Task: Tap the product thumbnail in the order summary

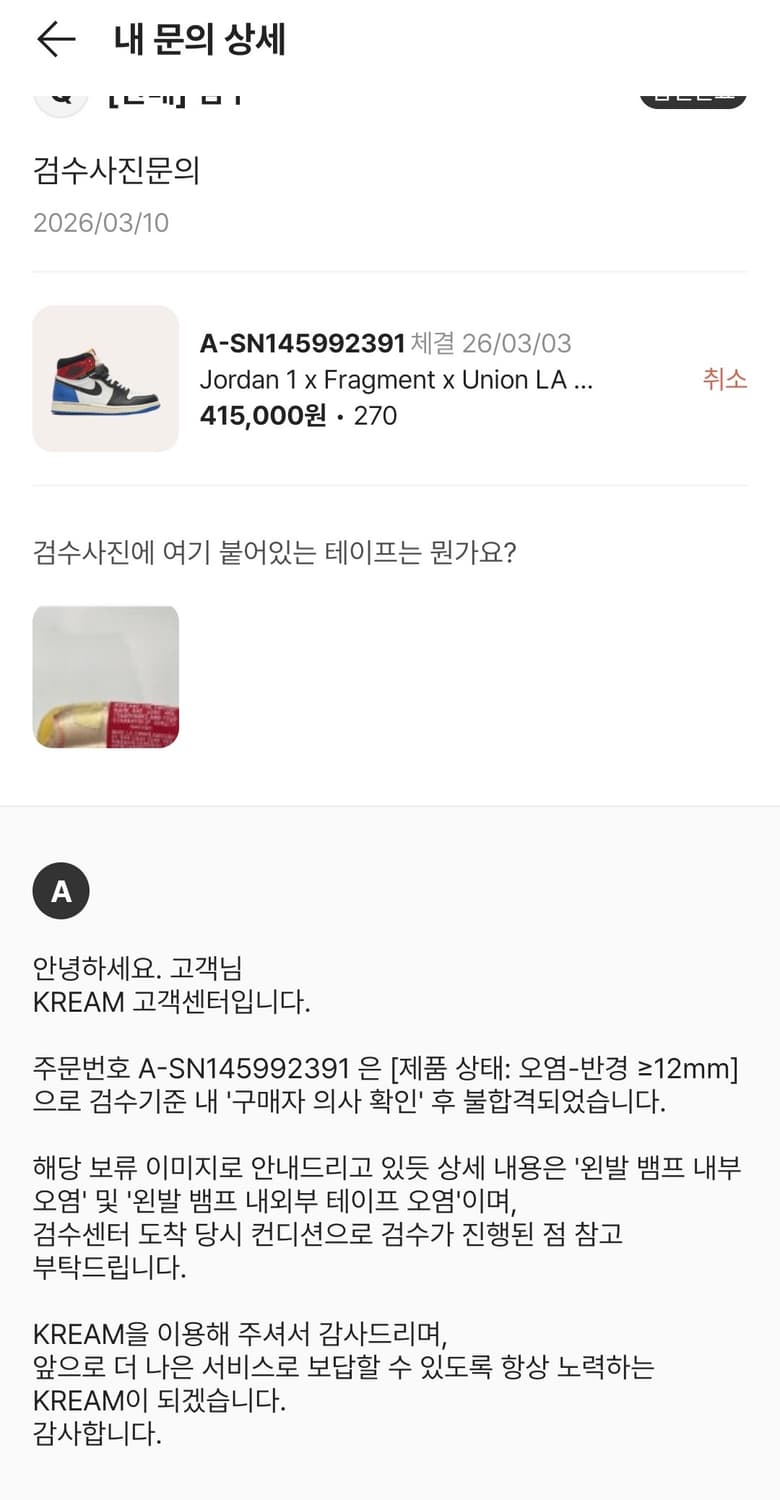Action: coord(105,378)
